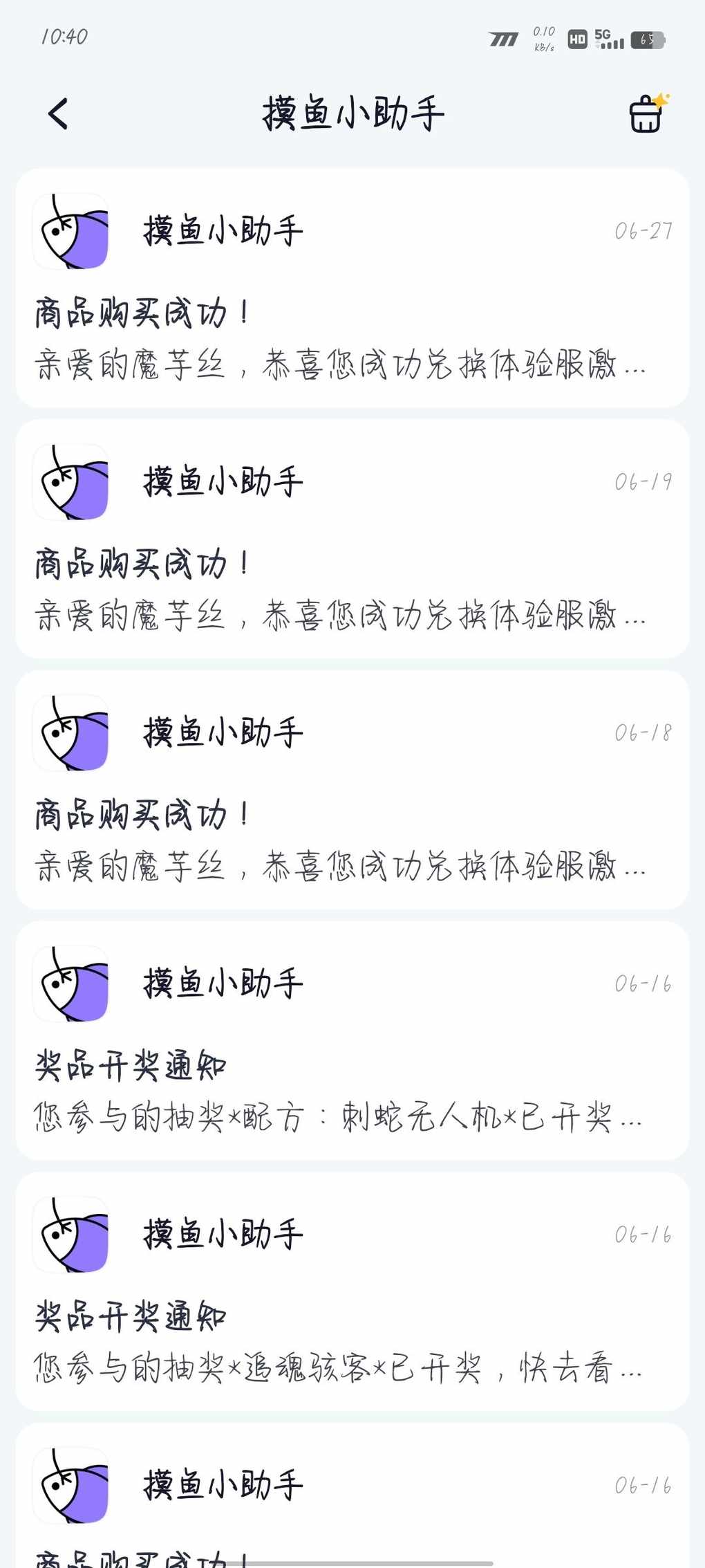Open the 06-19 purchase success message
Viewport: 705px width, 1568px height.
(352, 539)
